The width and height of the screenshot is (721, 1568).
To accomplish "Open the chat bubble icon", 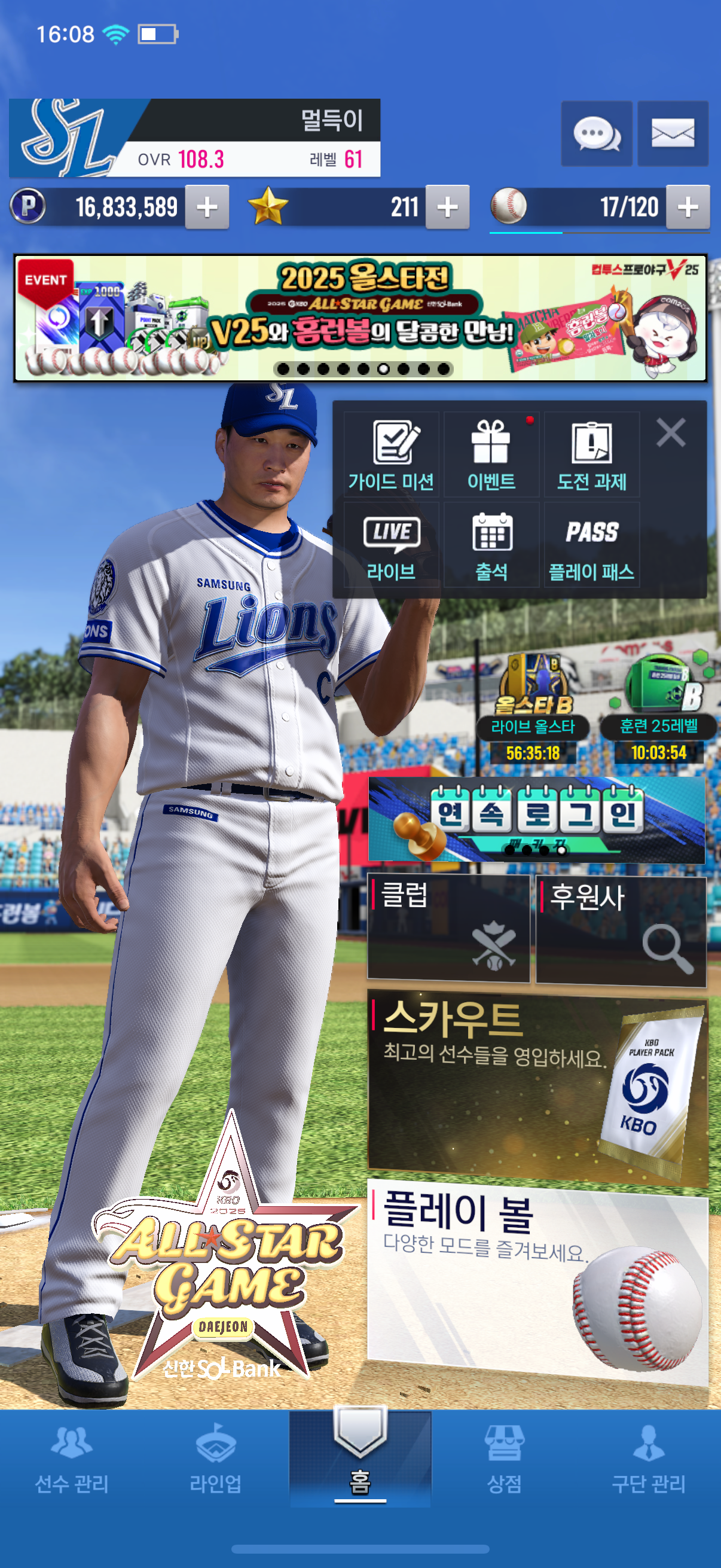I will (595, 133).
